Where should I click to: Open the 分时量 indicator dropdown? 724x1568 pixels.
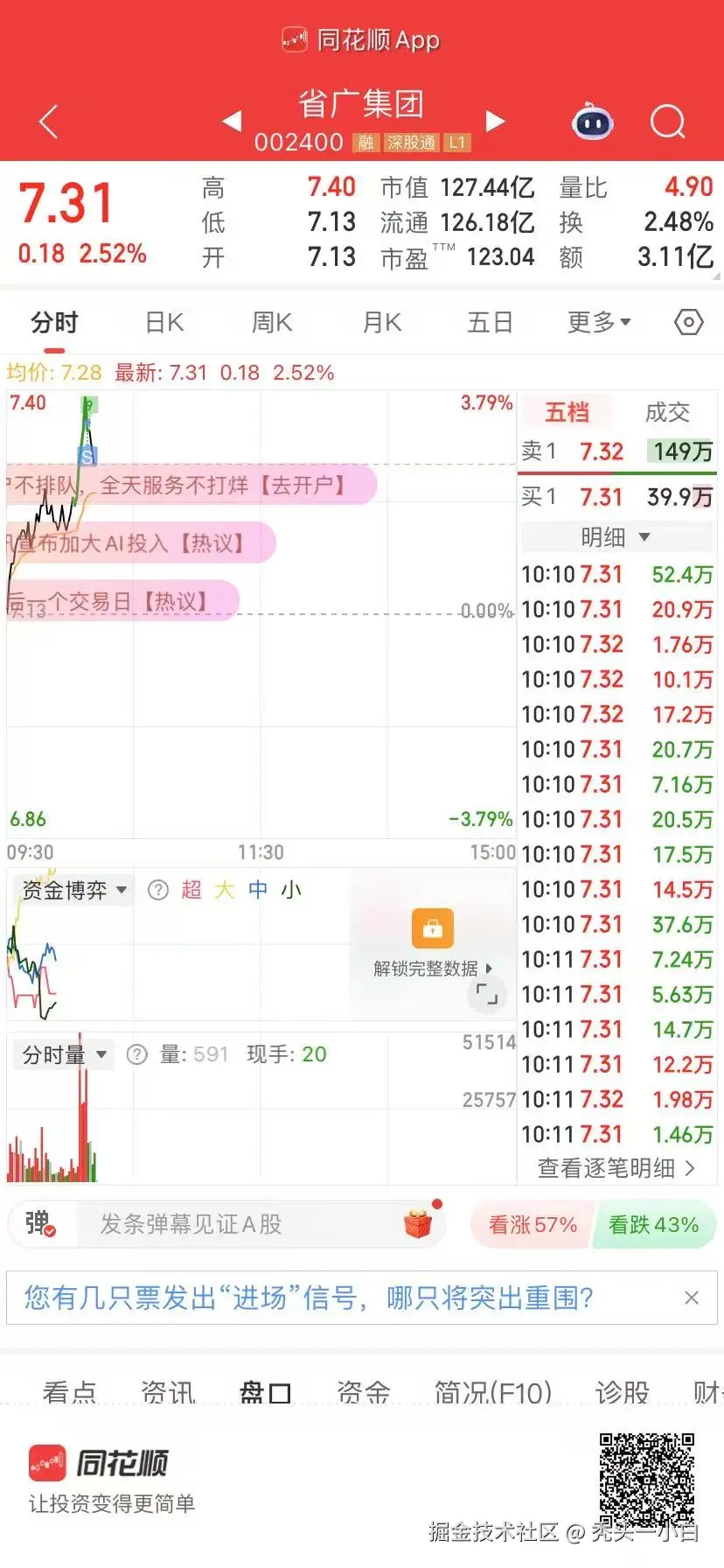pyautogui.click(x=64, y=1055)
